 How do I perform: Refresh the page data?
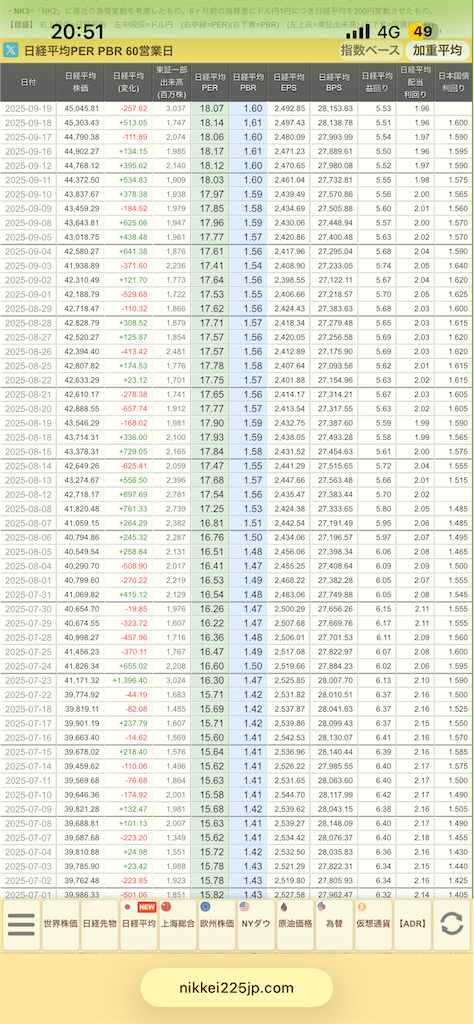click(452, 924)
